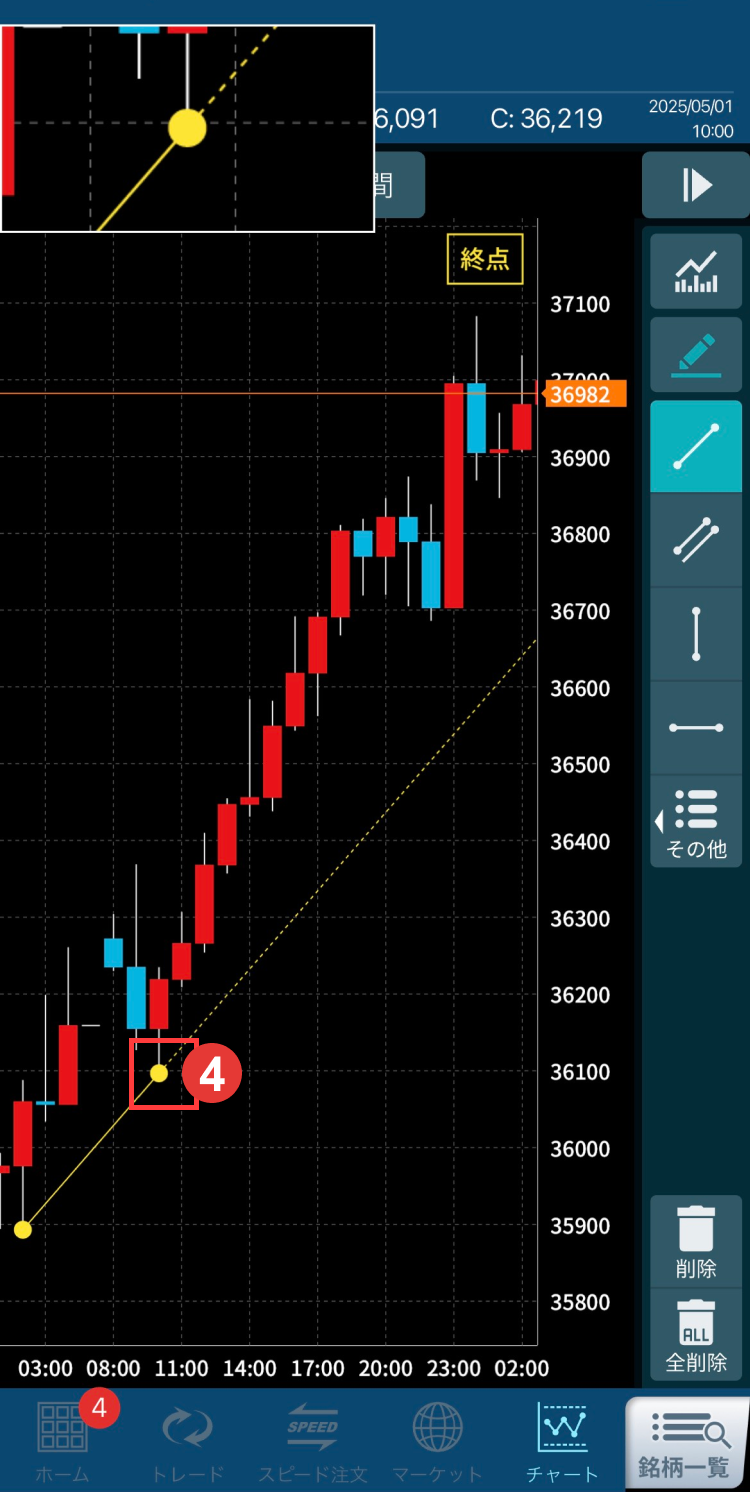Expand その他 for more drawing tools

click(x=696, y=821)
